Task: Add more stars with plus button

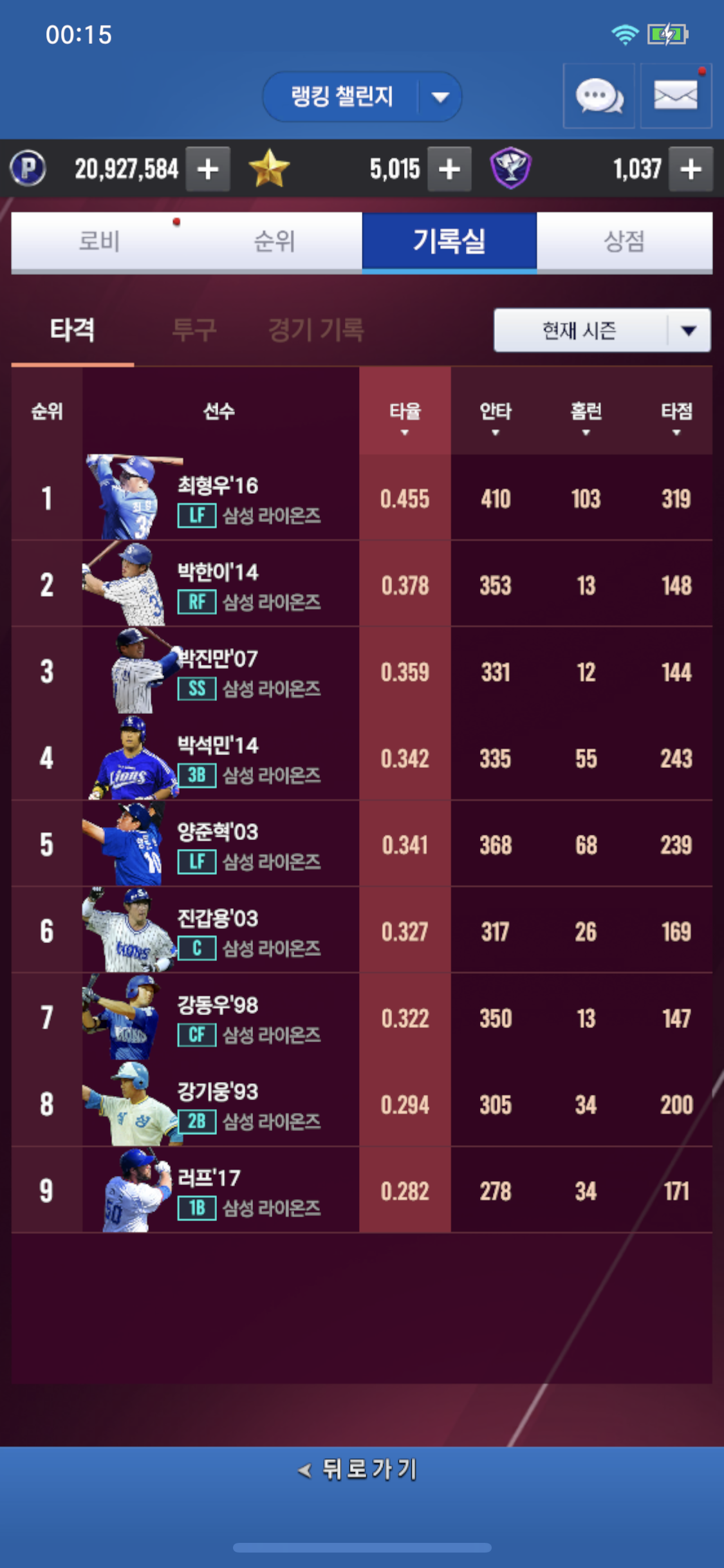Action: click(449, 169)
